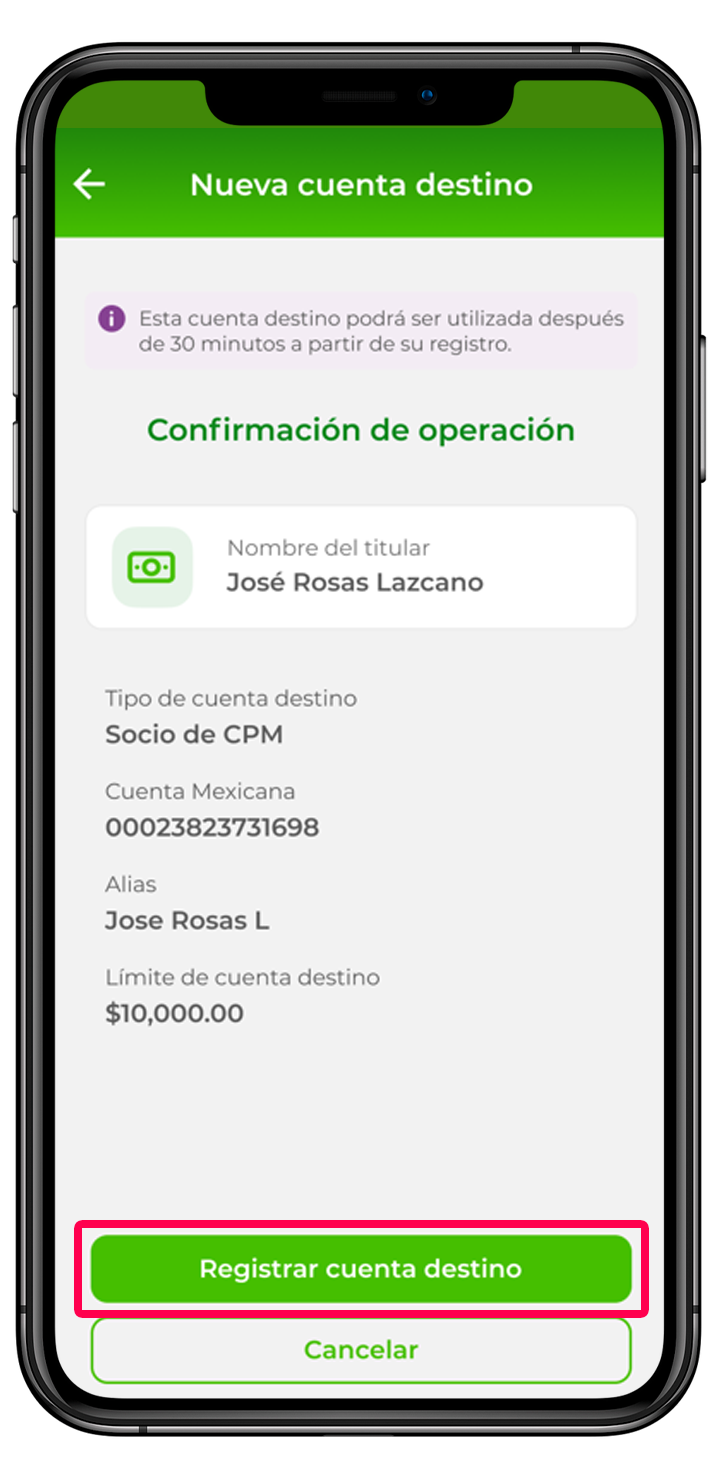
Task: Tap Registrar cuenta destino button
Action: coord(360,1268)
